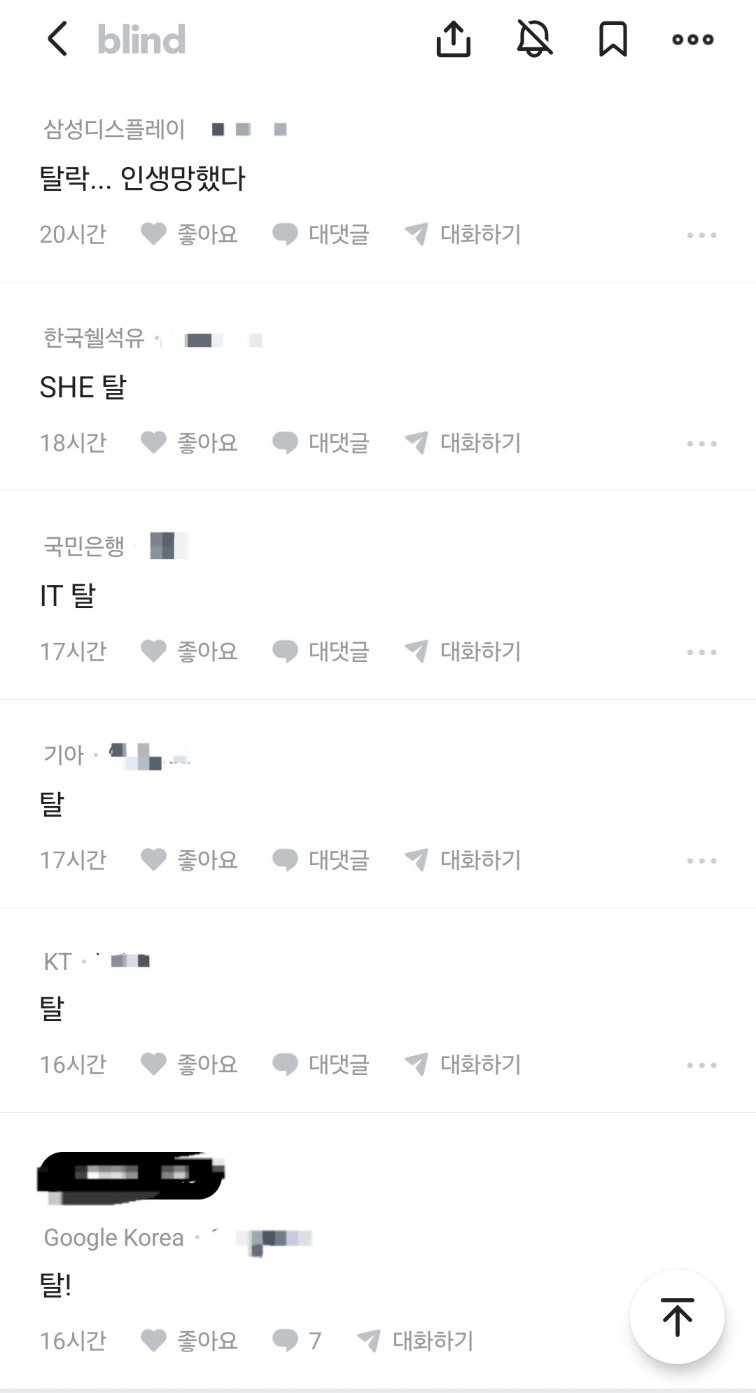Open comments bubble on the SHE 탈 post
Viewport: 756px width, 1393px height.
286,442
